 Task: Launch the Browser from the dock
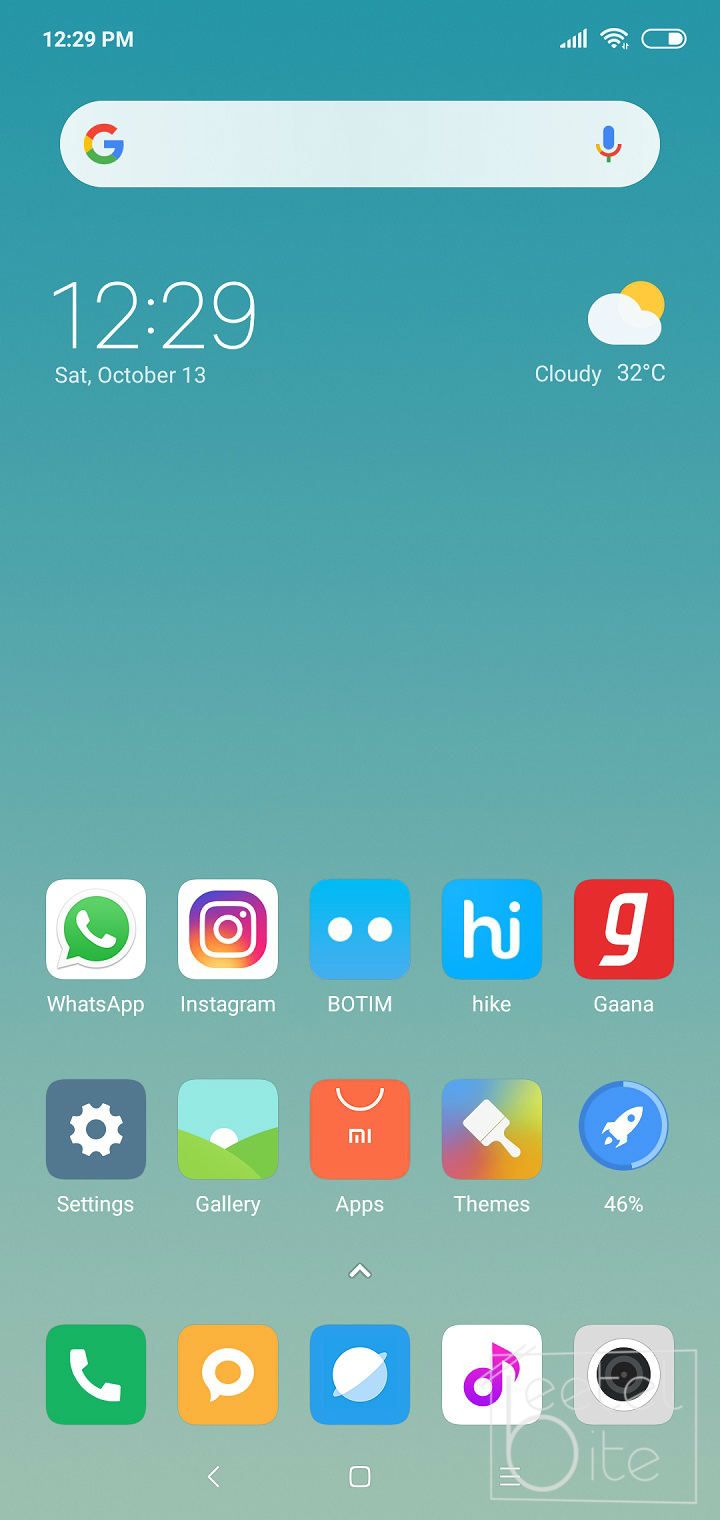pos(360,1374)
